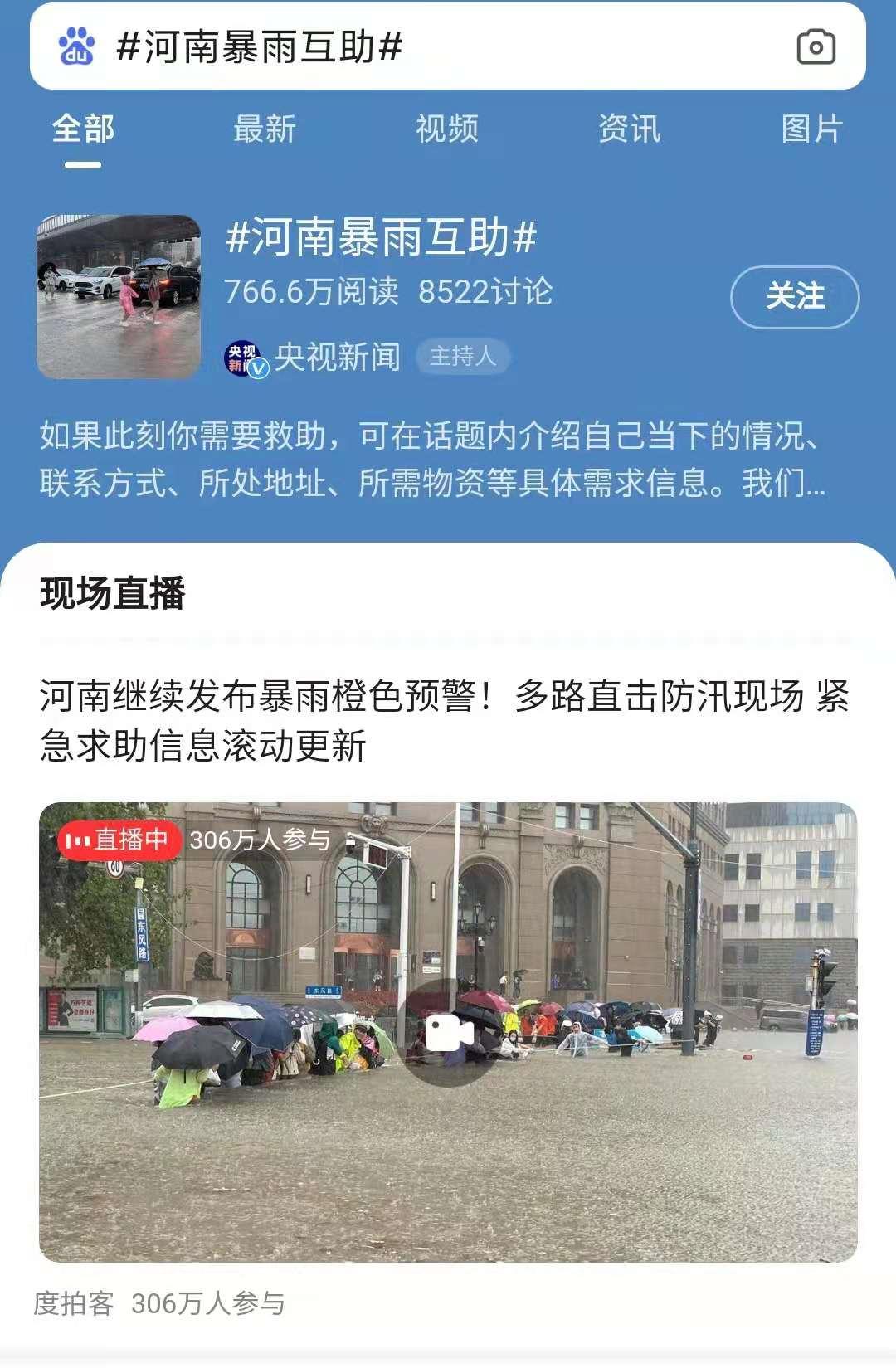Switch to the 资讯 tab
The width and height of the screenshot is (896, 1368).
tap(630, 129)
